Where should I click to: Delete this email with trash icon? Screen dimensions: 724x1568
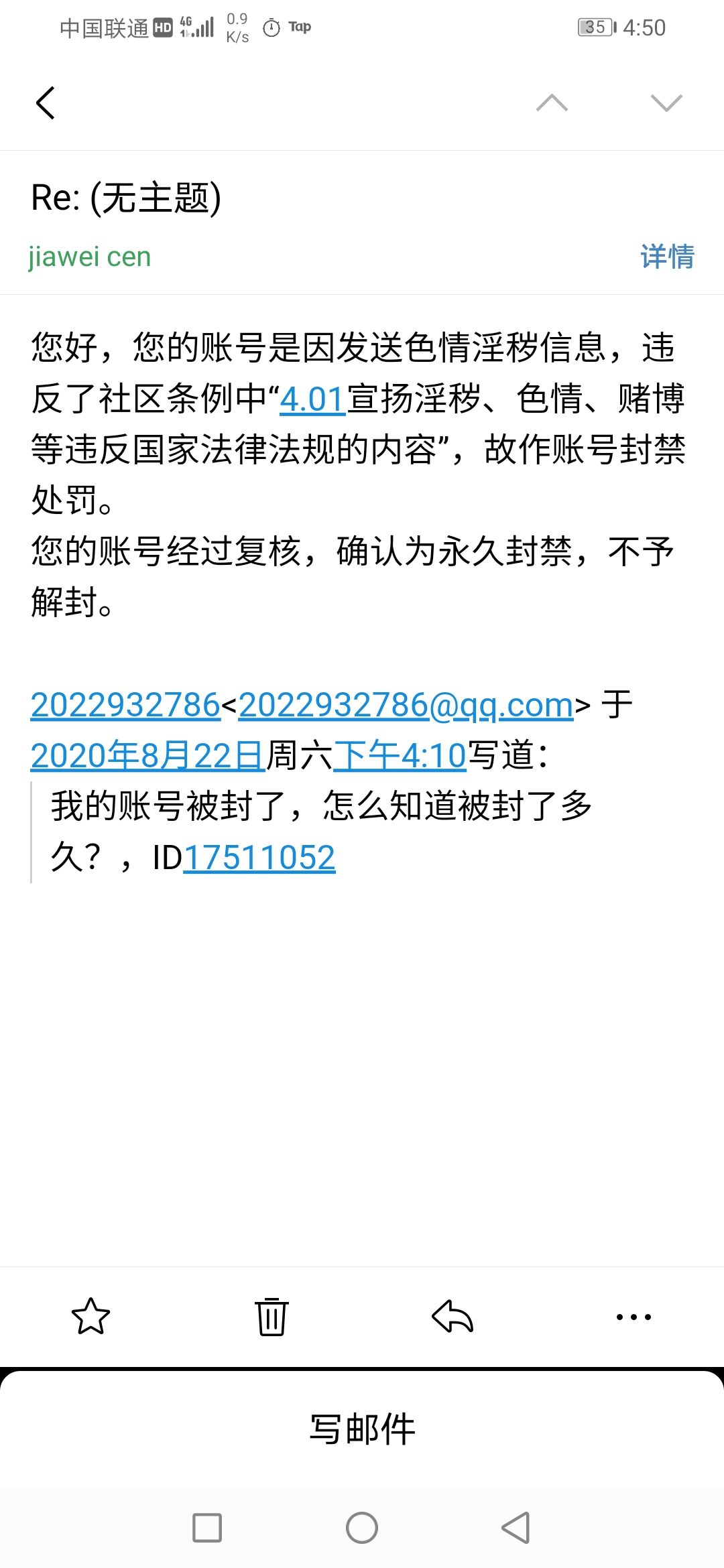coord(271,1317)
